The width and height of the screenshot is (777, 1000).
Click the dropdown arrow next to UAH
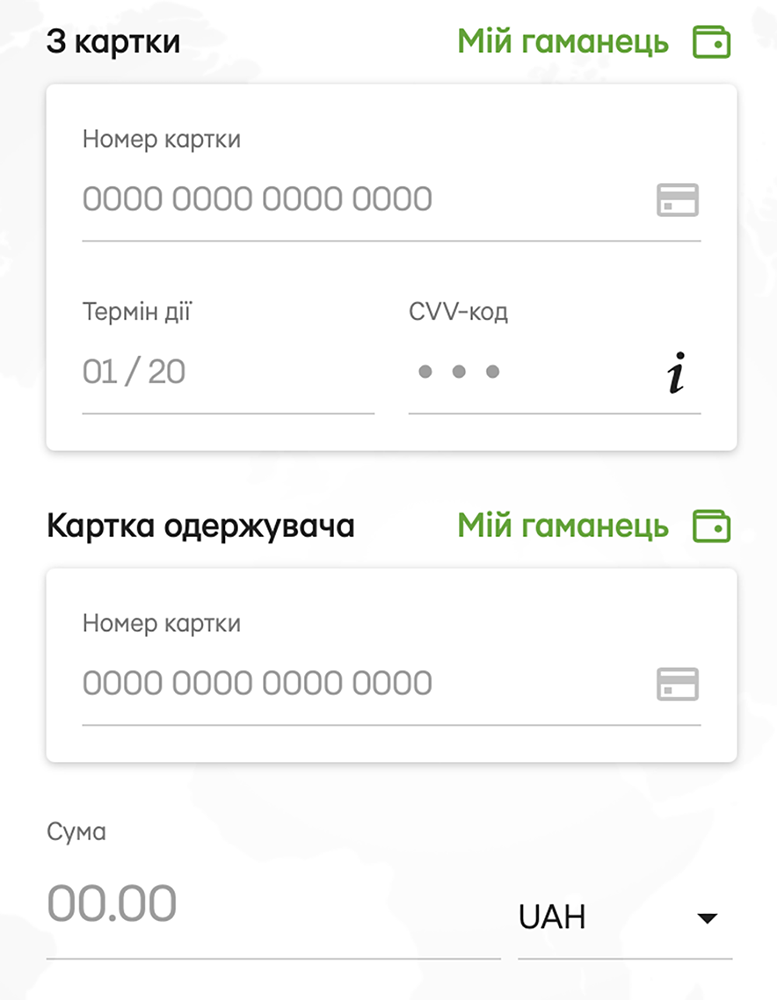[708, 916]
